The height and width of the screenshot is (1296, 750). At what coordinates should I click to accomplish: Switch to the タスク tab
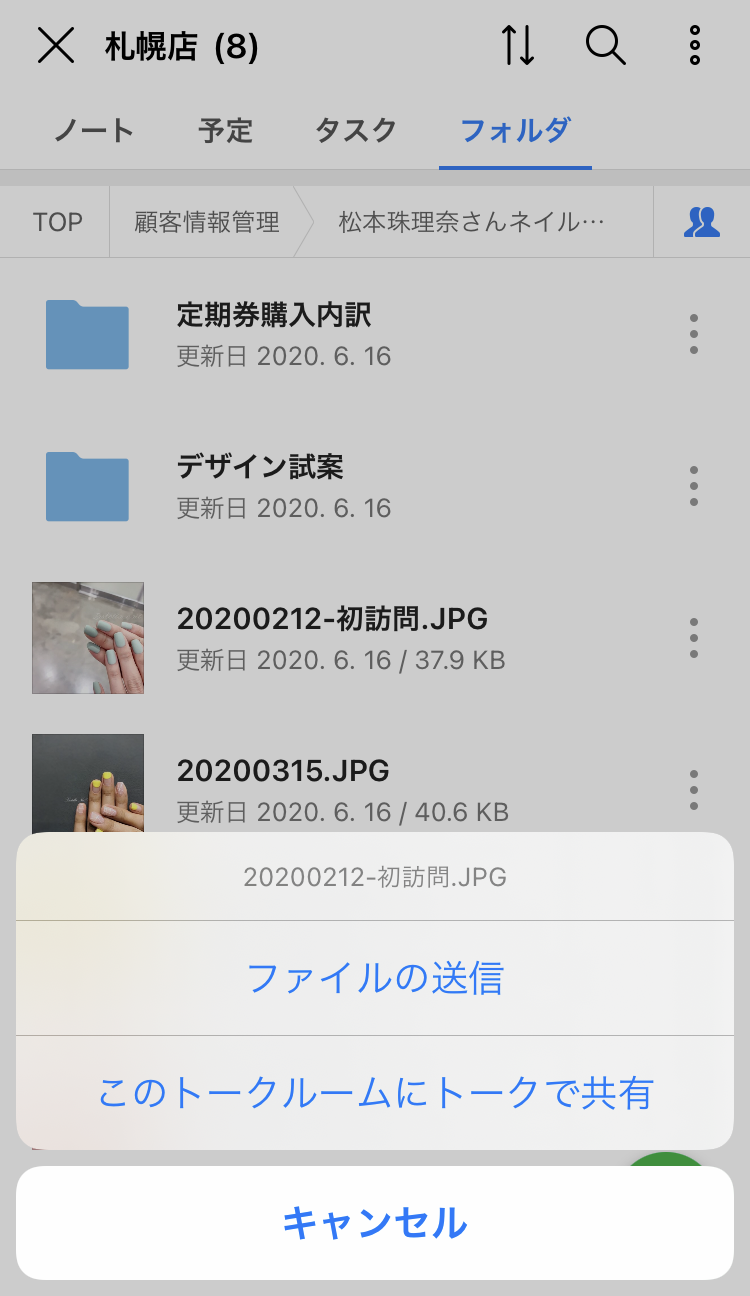(x=356, y=130)
